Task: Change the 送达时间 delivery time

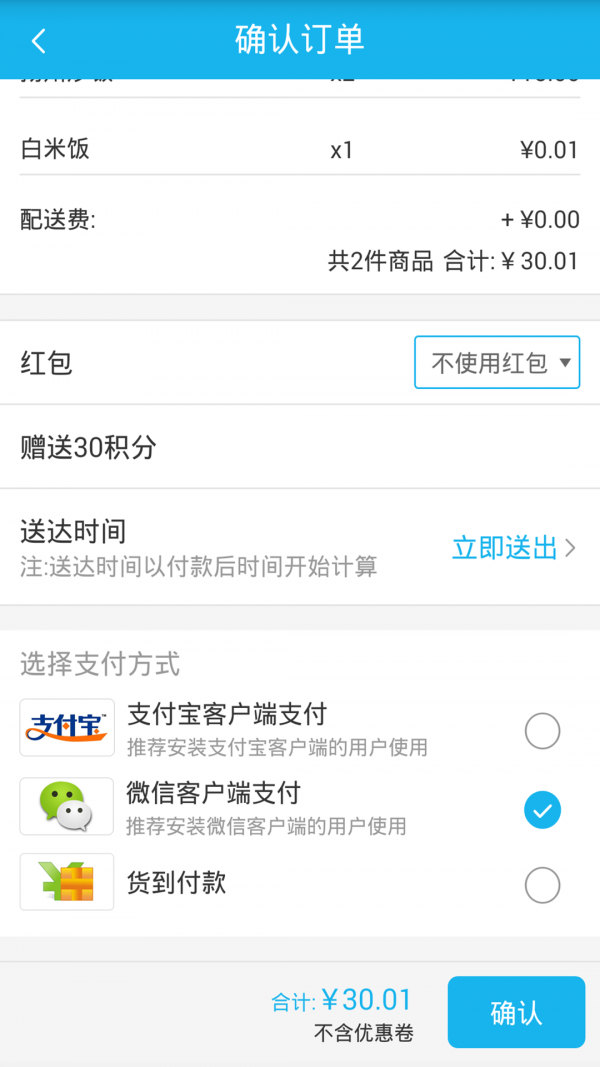Action: (x=514, y=548)
